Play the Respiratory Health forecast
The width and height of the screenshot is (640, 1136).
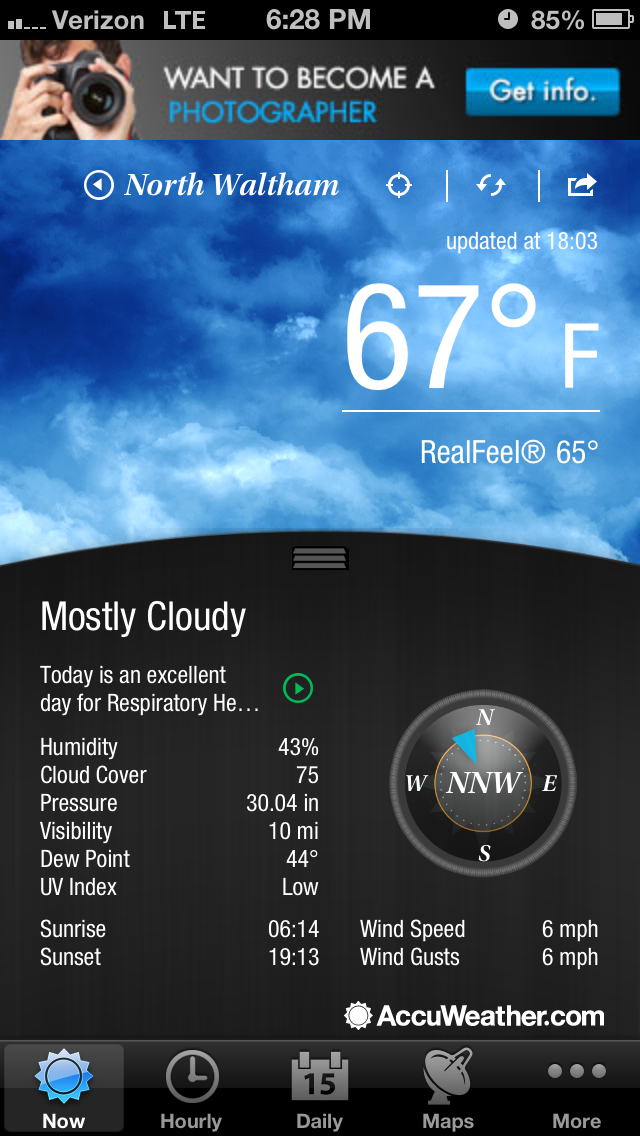(x=298, y=688)
